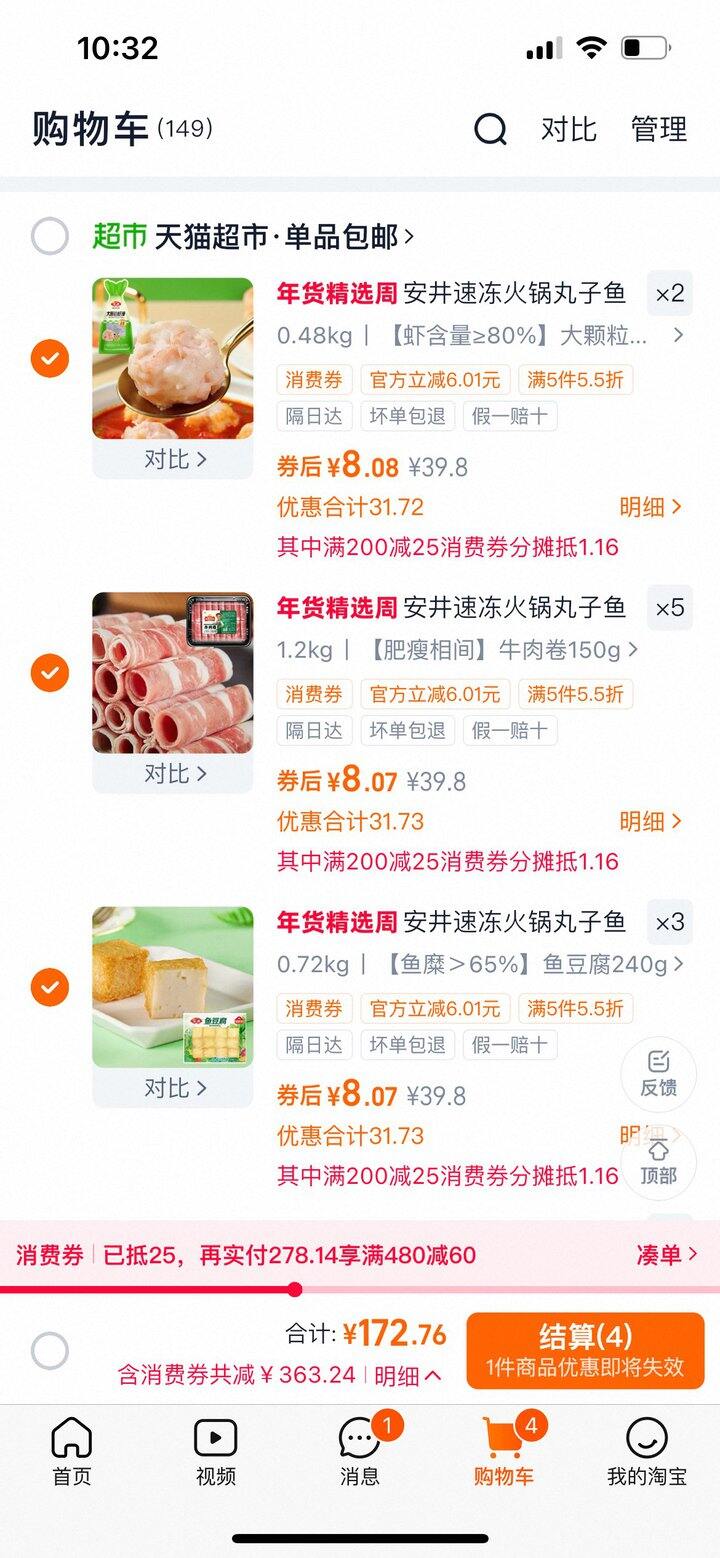This screenshot has width=720, height=1558.
Task: Search within the shopping cart
Action: coord(490,129)
